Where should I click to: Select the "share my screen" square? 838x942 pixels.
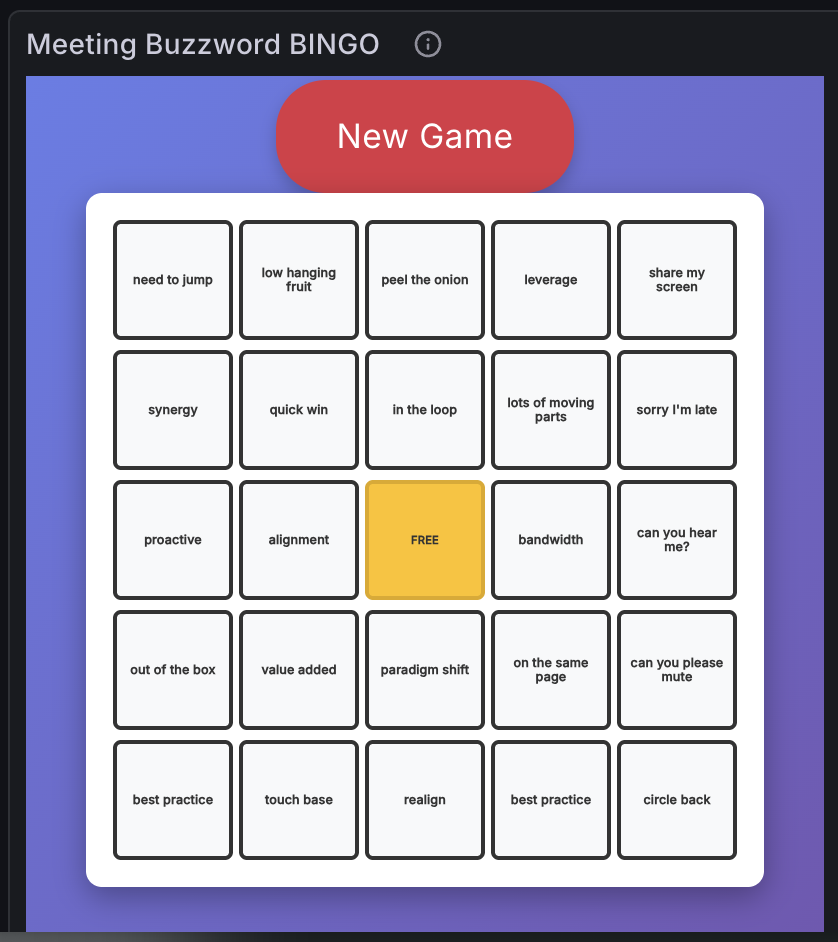677,280
